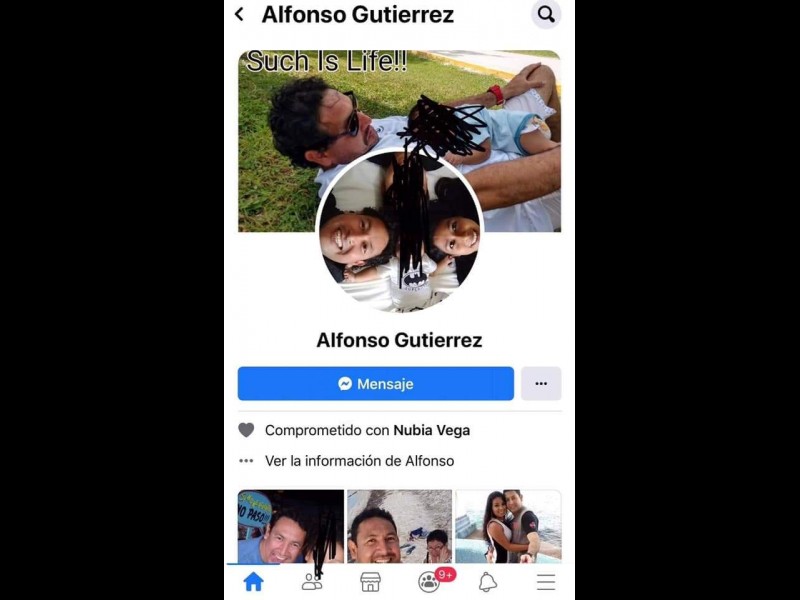This screenshot has height=600, width=800.
Task: Open search from the magnifier icon
Action: pos(546,14)
